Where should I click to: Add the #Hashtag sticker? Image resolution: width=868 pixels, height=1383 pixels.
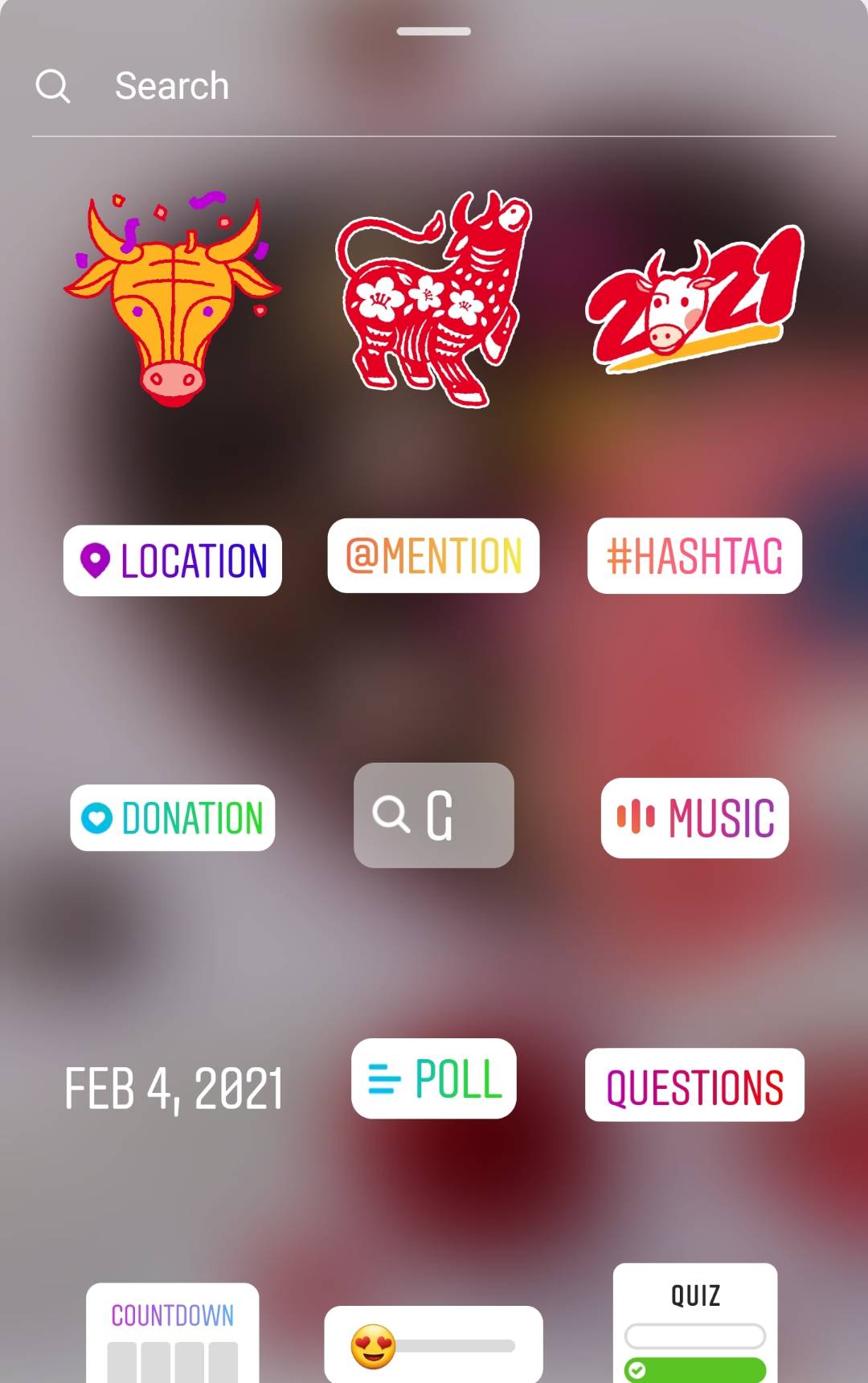tap(694, 555)
